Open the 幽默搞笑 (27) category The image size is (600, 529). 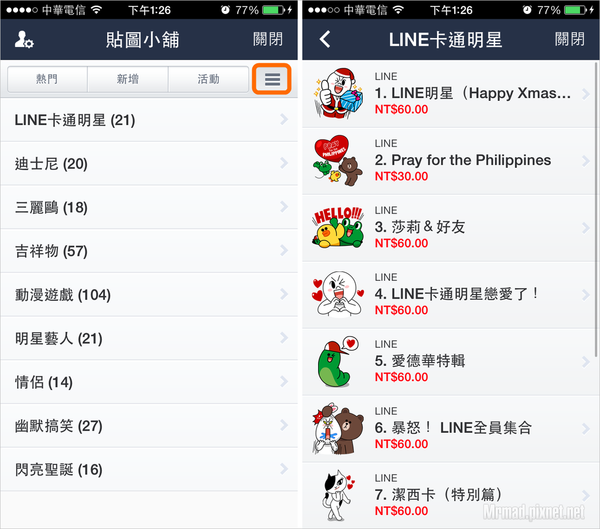[148, 426]
